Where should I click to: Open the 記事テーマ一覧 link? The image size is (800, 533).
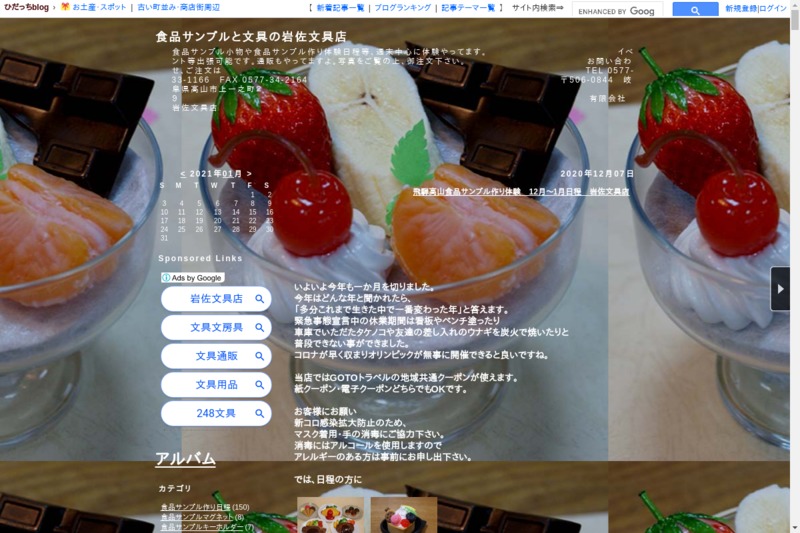point(468,8)
